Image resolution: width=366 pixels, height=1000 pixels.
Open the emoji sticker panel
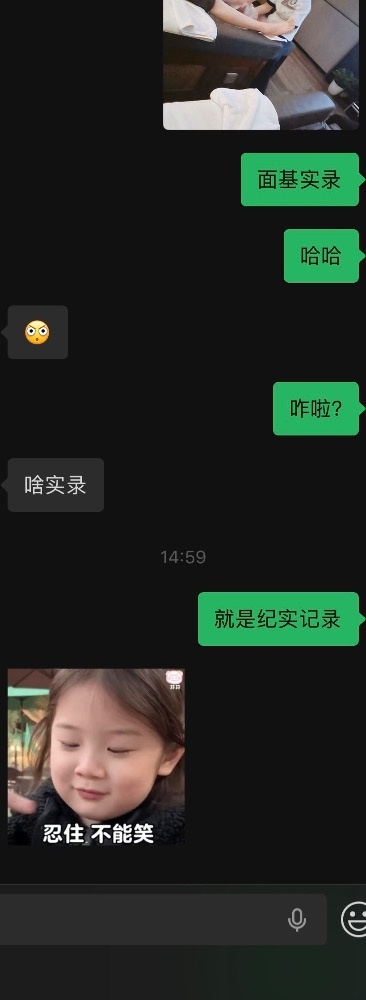pyautogui.click(x=354, y=920)
